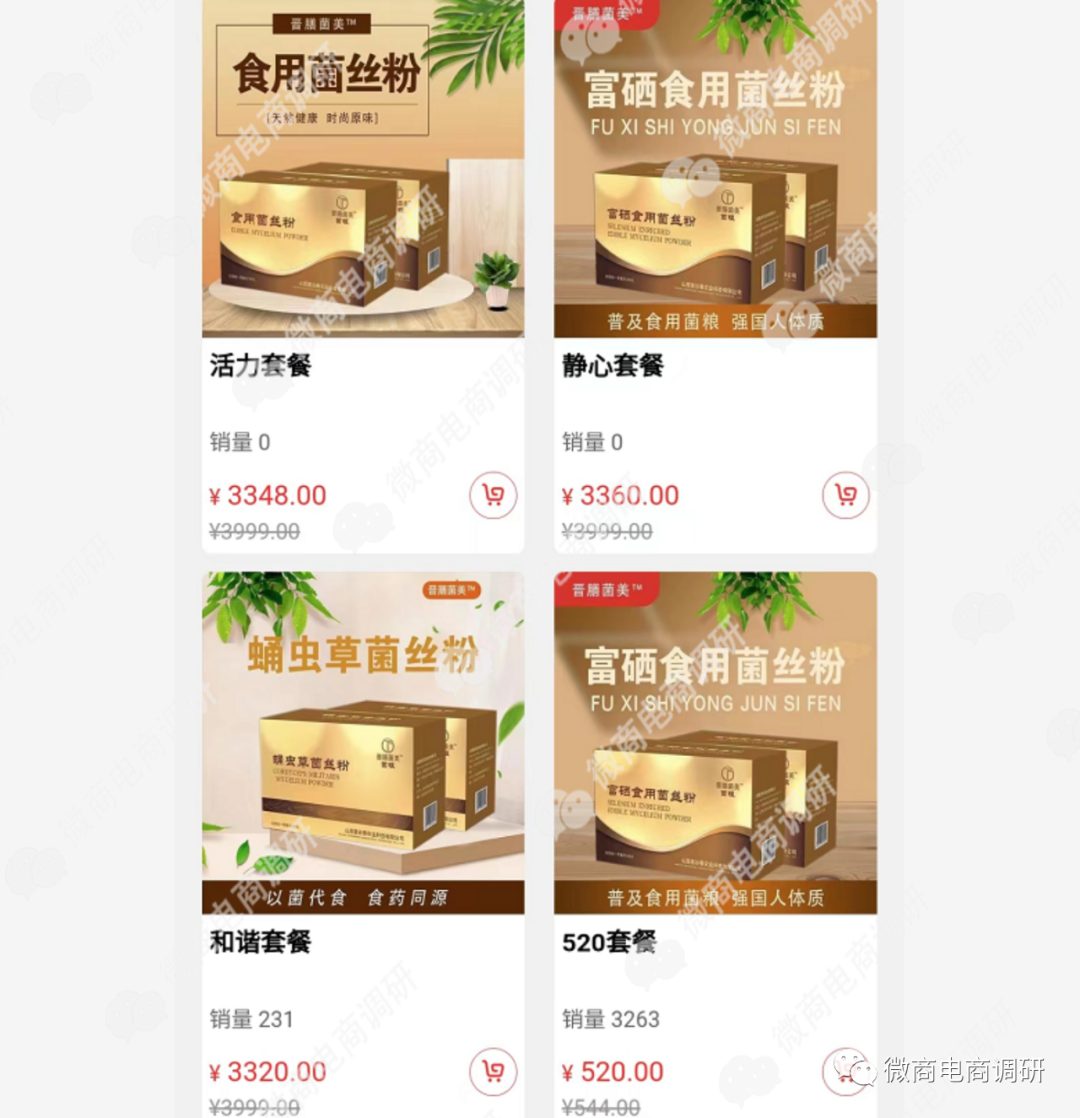The height and width of the screenshot is (1118, 1080).
Task: Add 活力套餐 to the cart
Action: click(x=493, y=495)
